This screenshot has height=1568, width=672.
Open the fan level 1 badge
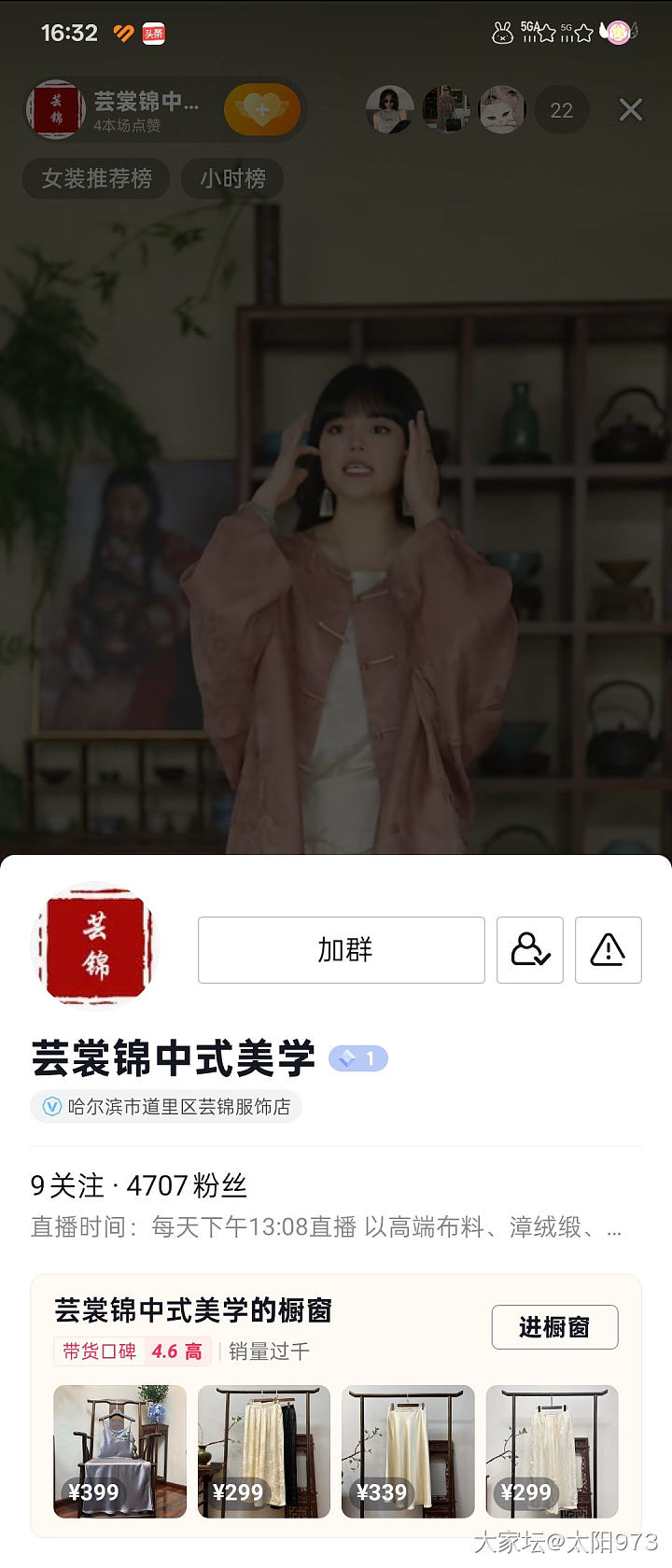coord(357,1058)
